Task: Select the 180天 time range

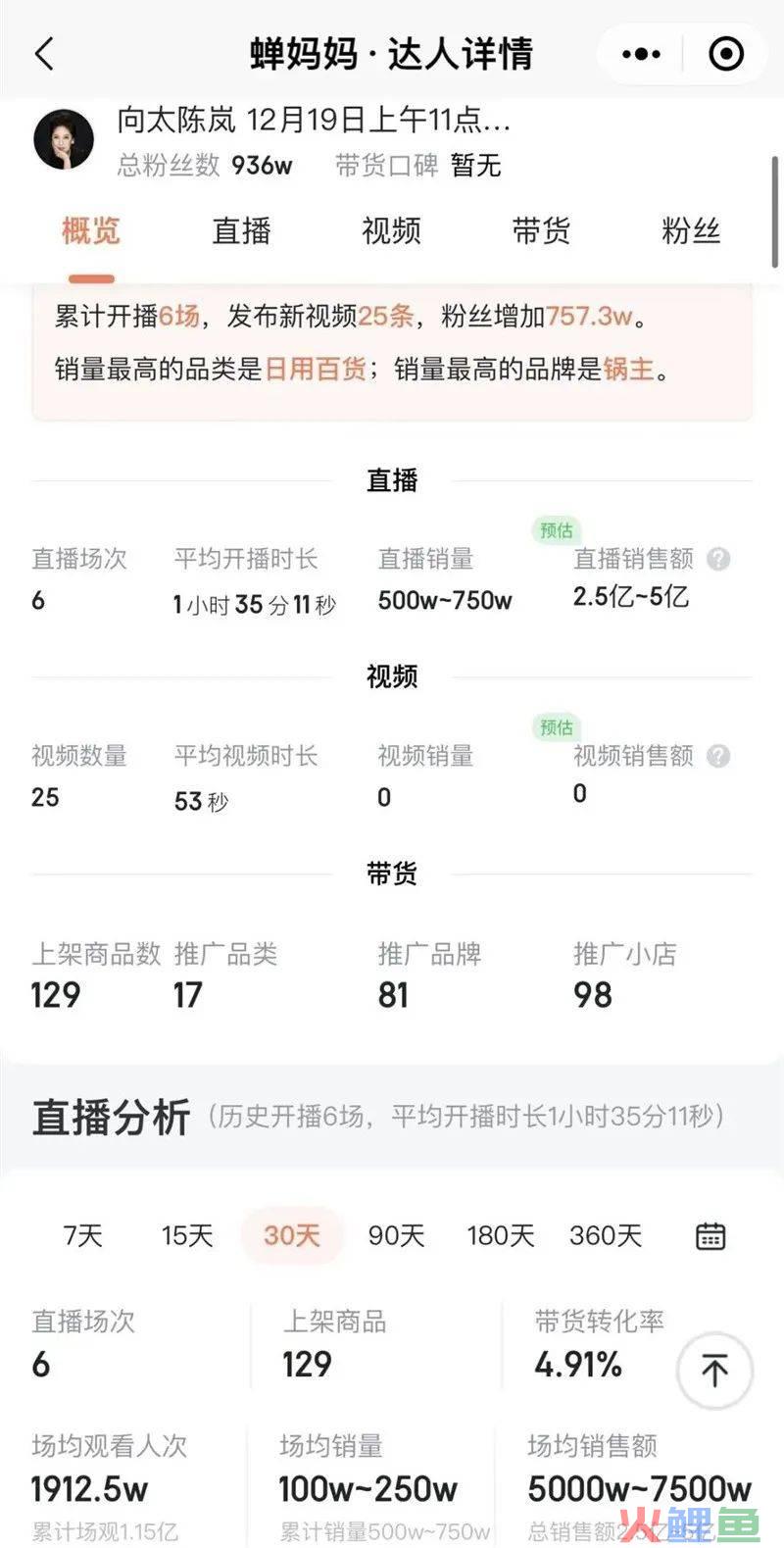Action: pos(501,1235)
